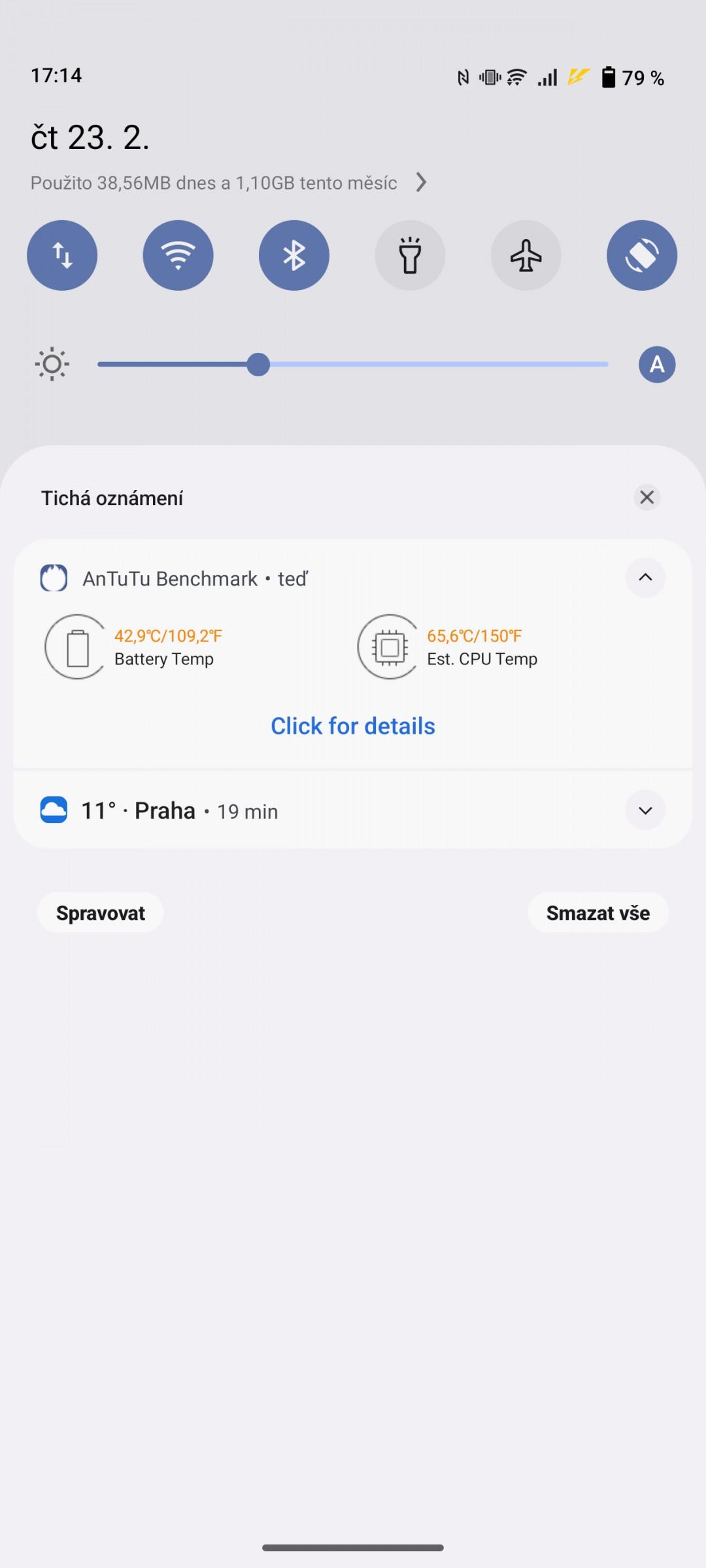Expand the Praha weather notification
Viewport: 706px width, 1568px height.
click(x=645, y=810)
